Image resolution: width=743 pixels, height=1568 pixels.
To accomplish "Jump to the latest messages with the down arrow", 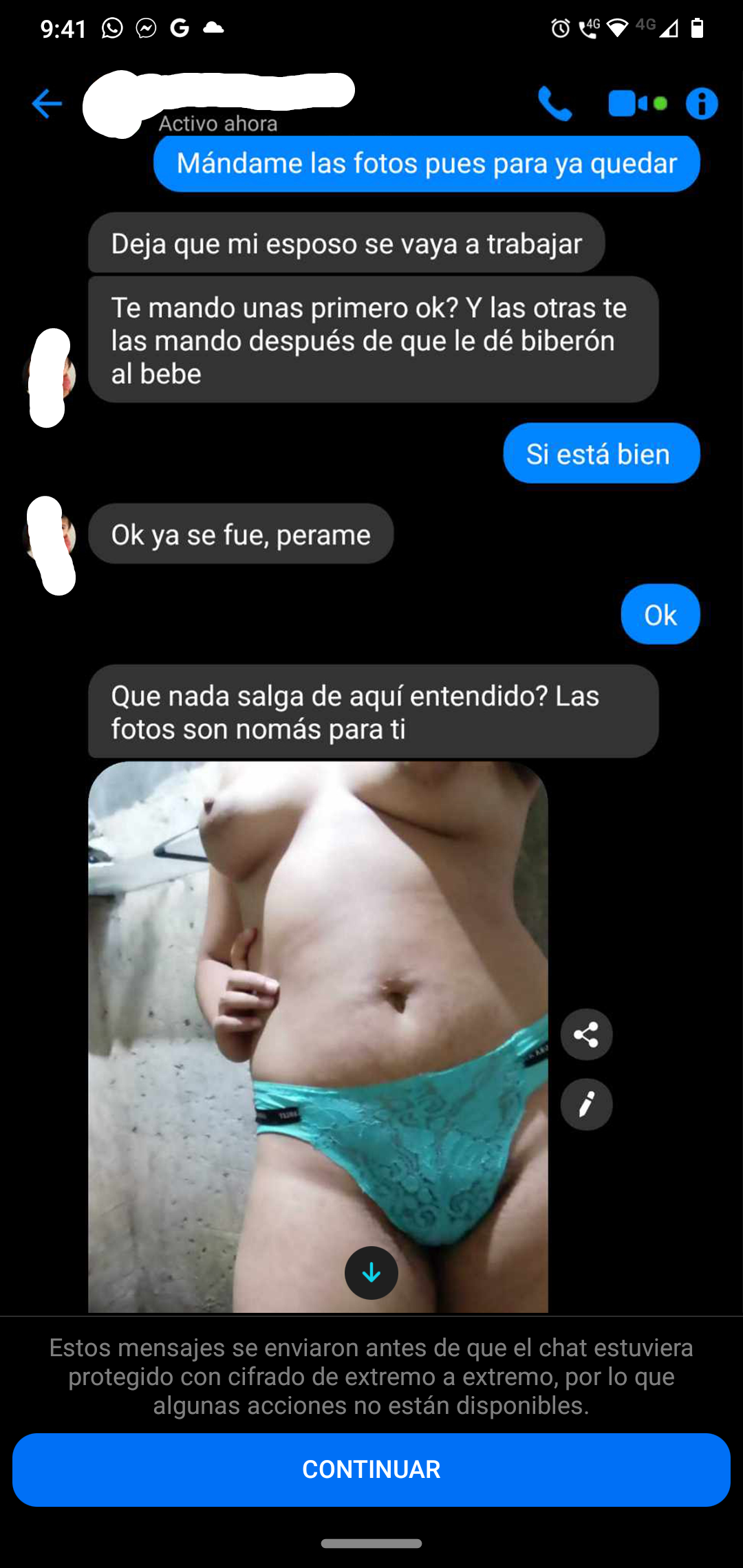I will 371,1273.
